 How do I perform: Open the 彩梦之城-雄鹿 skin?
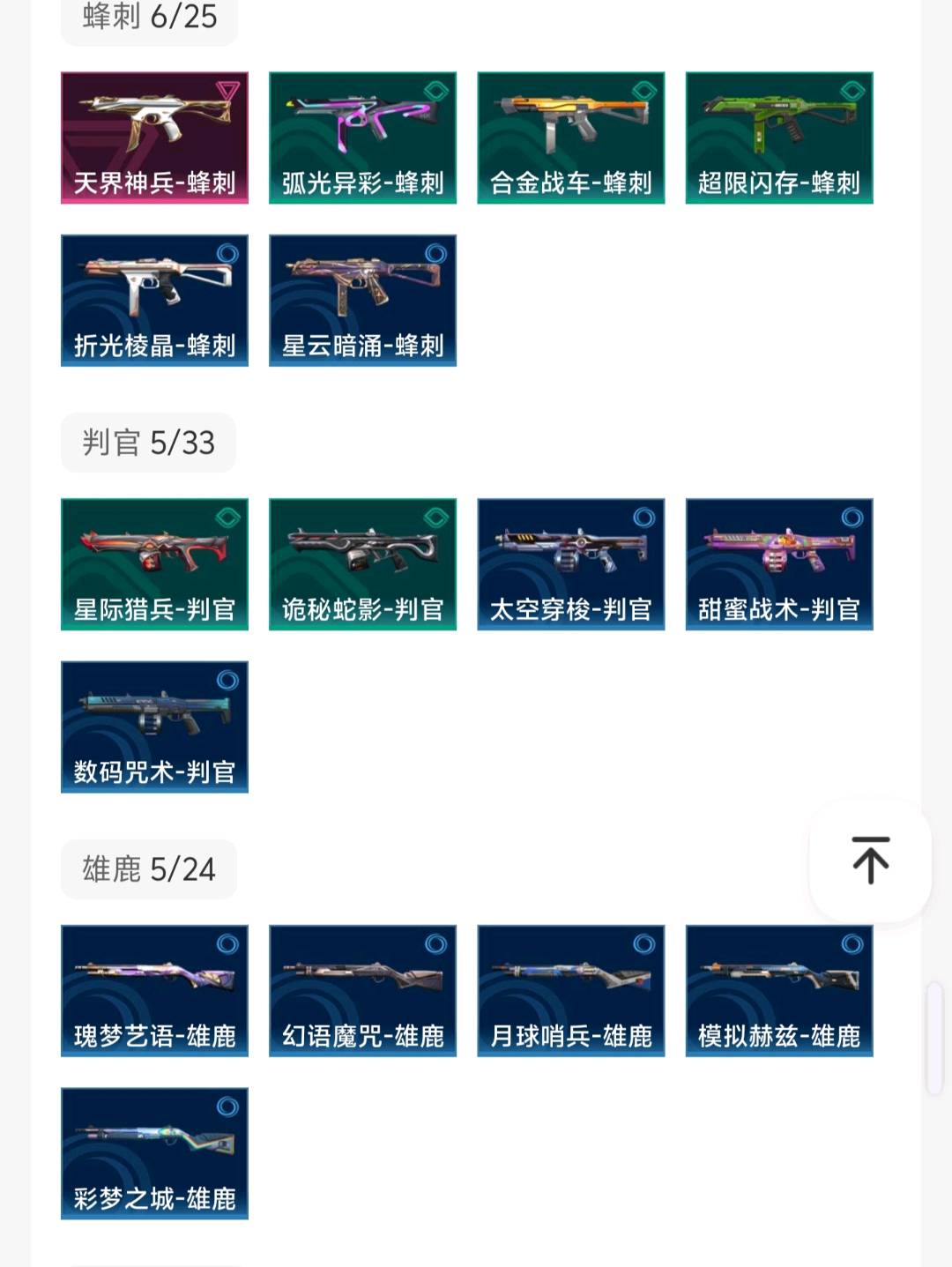(x=154, y=1153)
